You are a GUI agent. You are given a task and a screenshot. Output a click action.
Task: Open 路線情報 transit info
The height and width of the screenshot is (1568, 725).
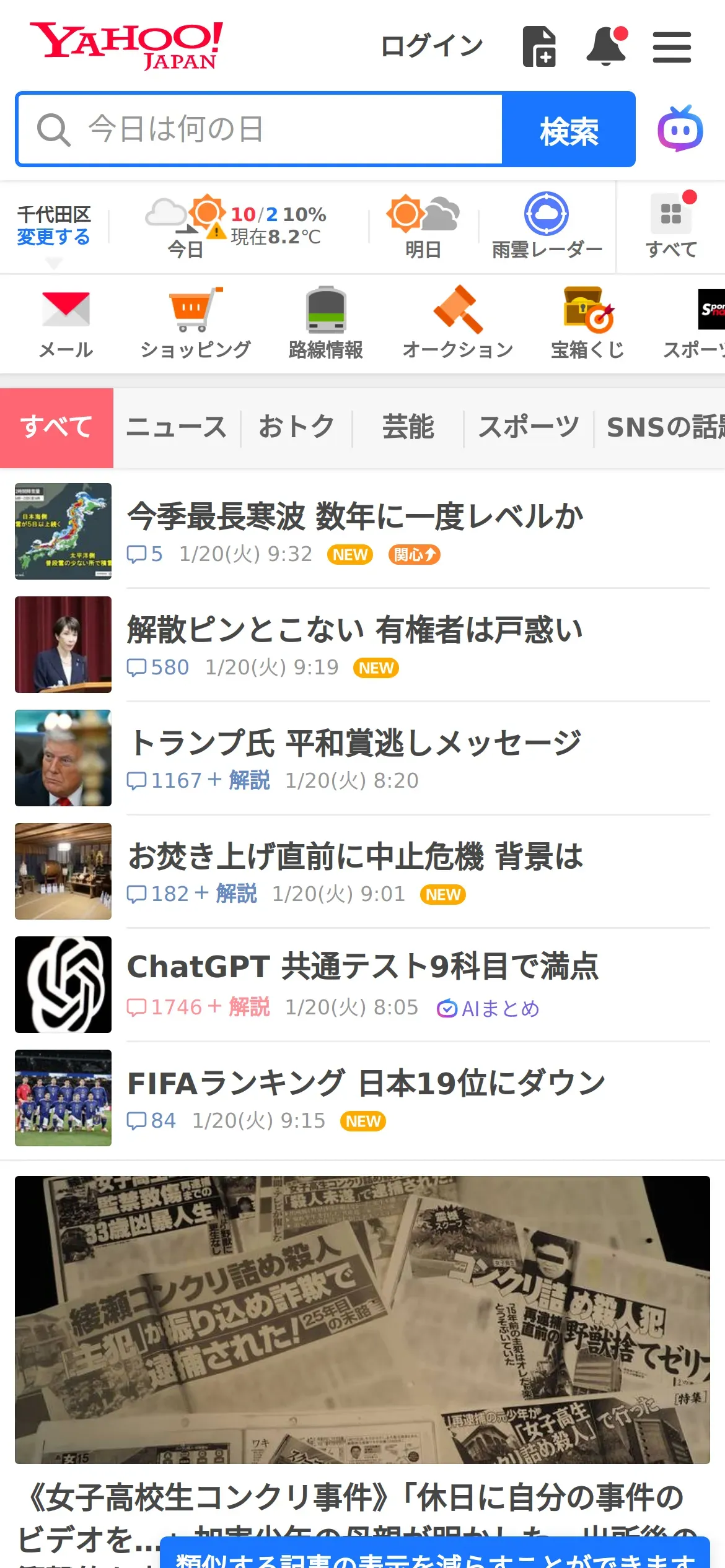point(326,323)
